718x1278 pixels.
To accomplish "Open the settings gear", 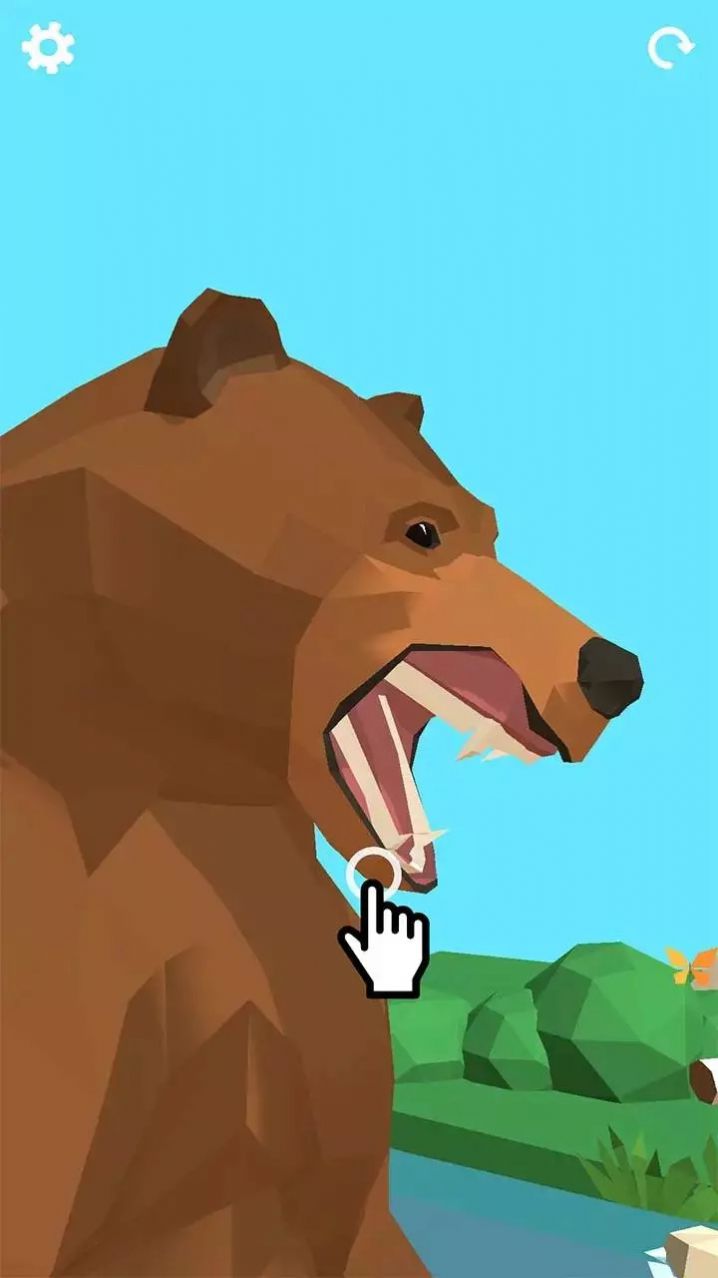I will pos(48,47).
